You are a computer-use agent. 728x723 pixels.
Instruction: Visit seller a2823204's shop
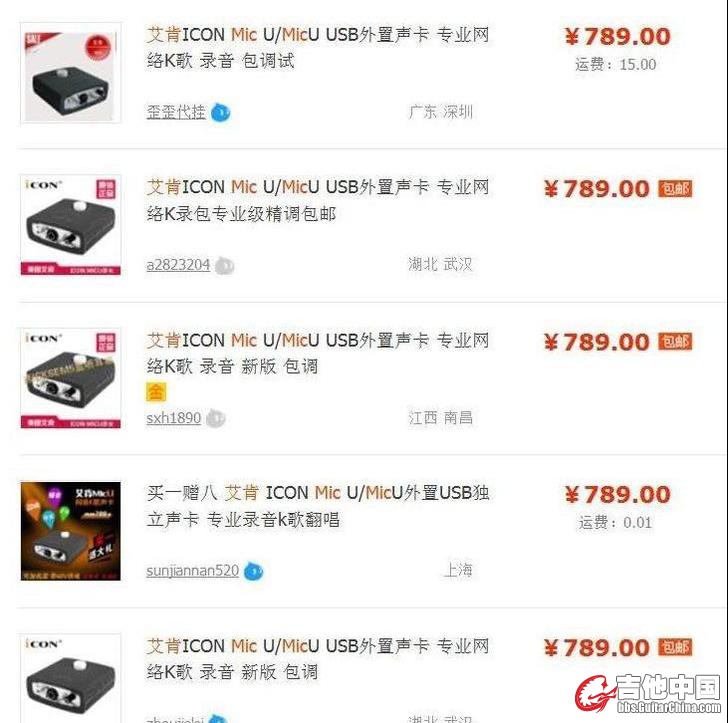(178, 265)
